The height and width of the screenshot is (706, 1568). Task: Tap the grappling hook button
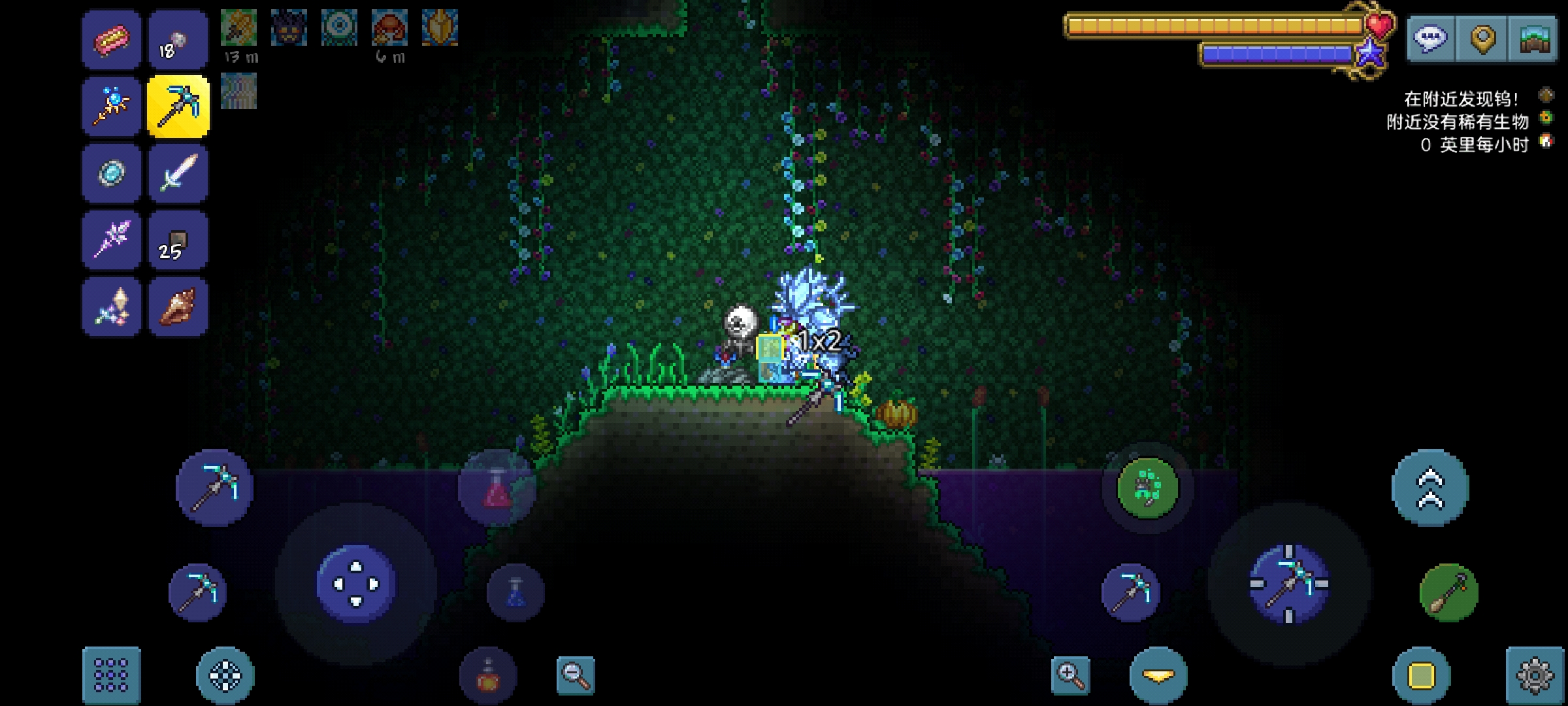tap(1448, 592)
